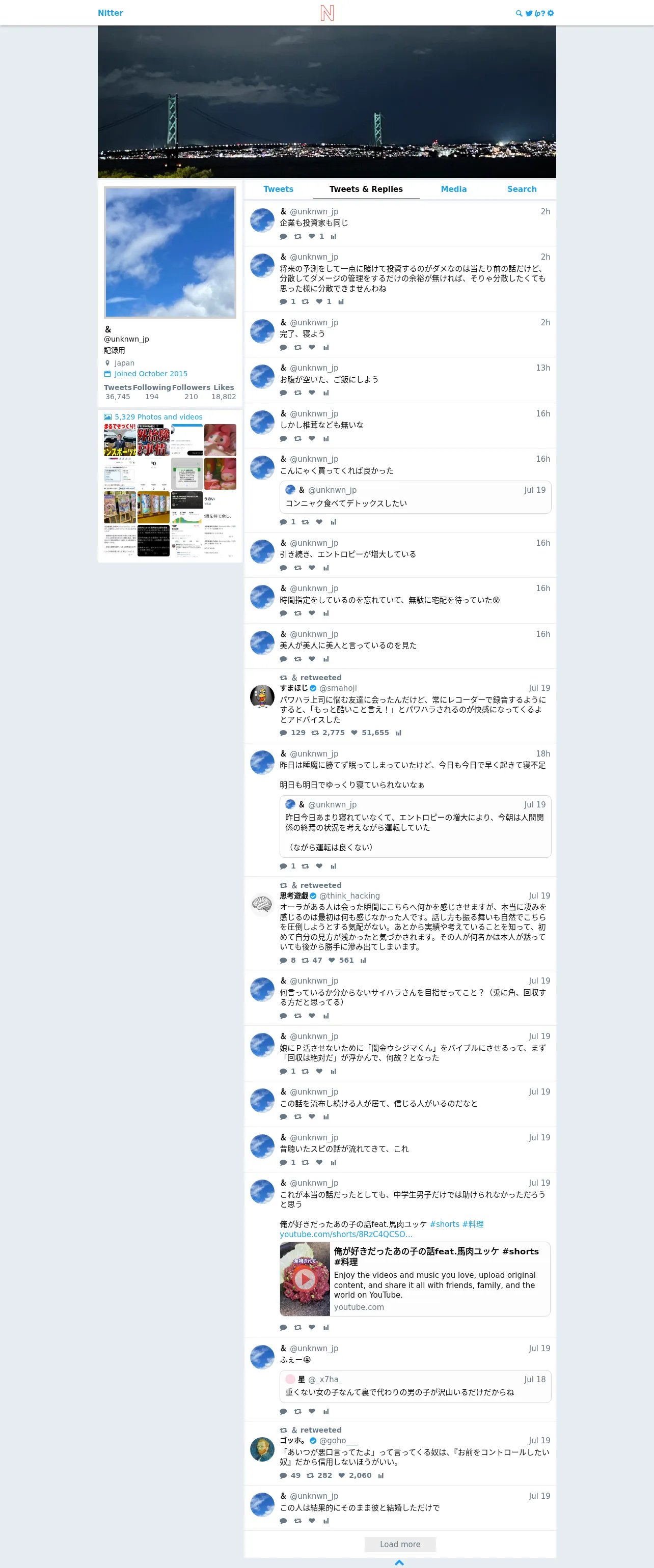Screen dimensions: 654x1568
Task: Open the #shorts hashtag
Action: tap(445, 1224)
